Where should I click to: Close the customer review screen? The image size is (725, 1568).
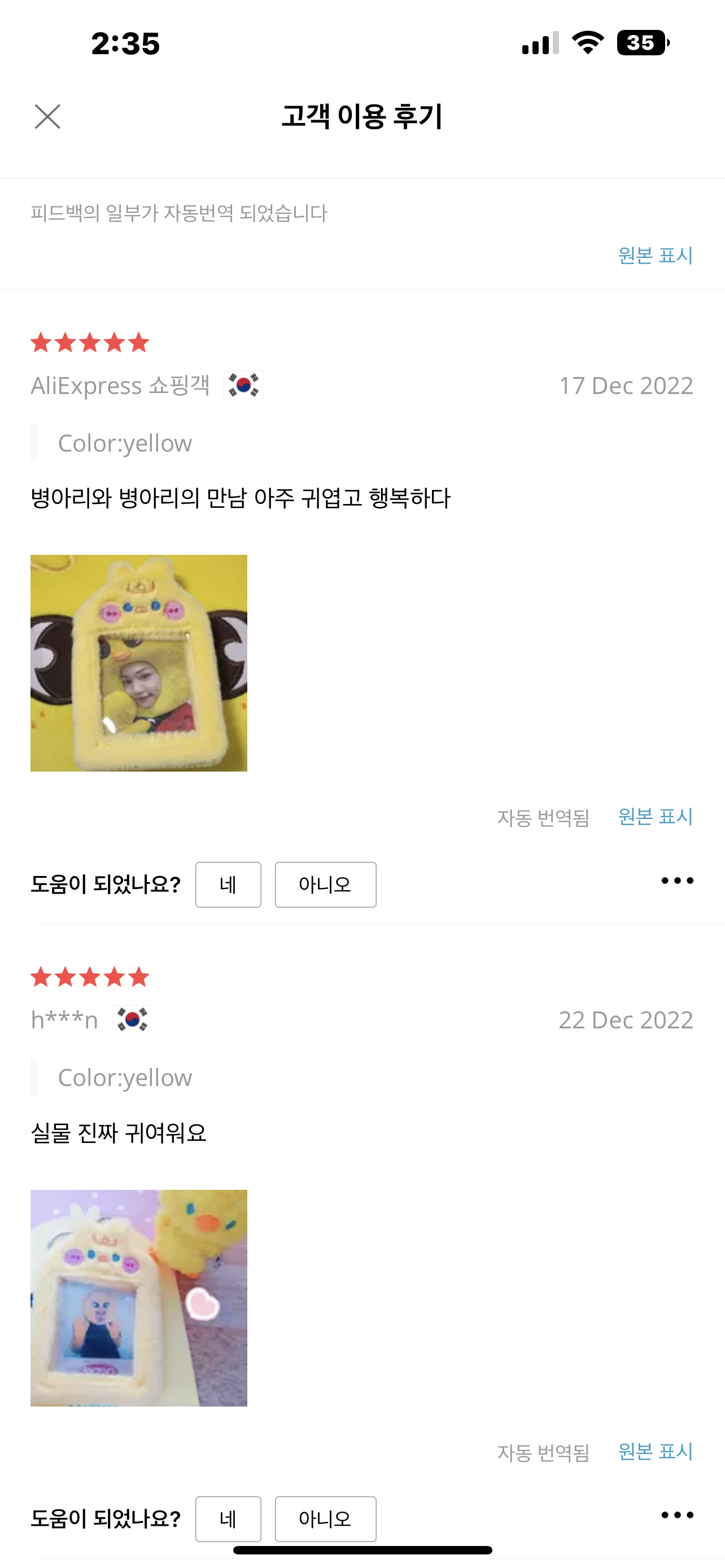coord(48,117)
